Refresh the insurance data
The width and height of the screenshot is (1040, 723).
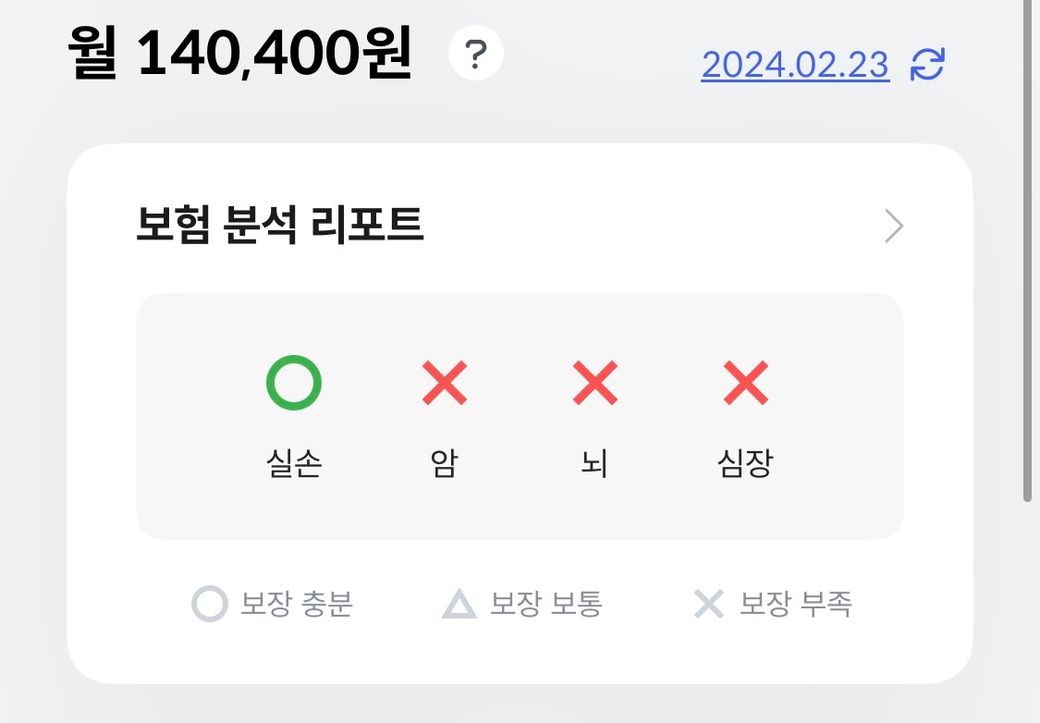[x=927, y=65]
